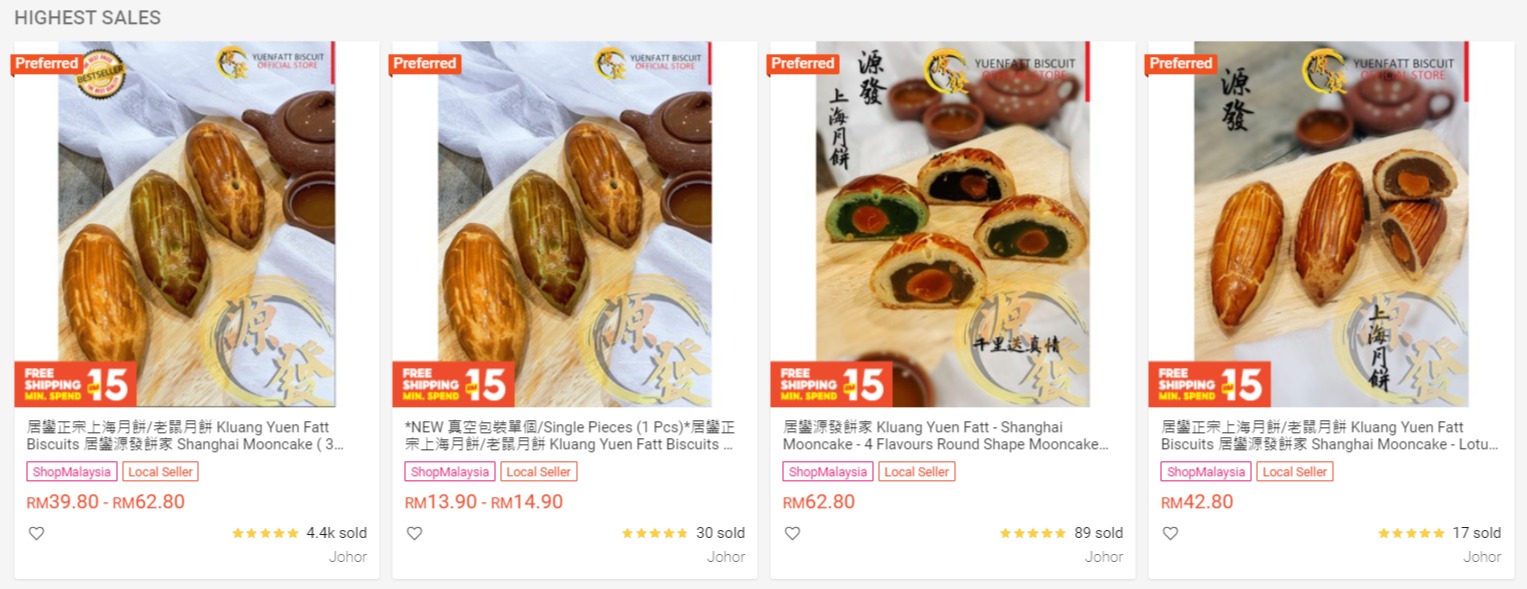Like the product with 4.4k sold
This screenshot has width=1527, height=589.
(x=36, y=533)
